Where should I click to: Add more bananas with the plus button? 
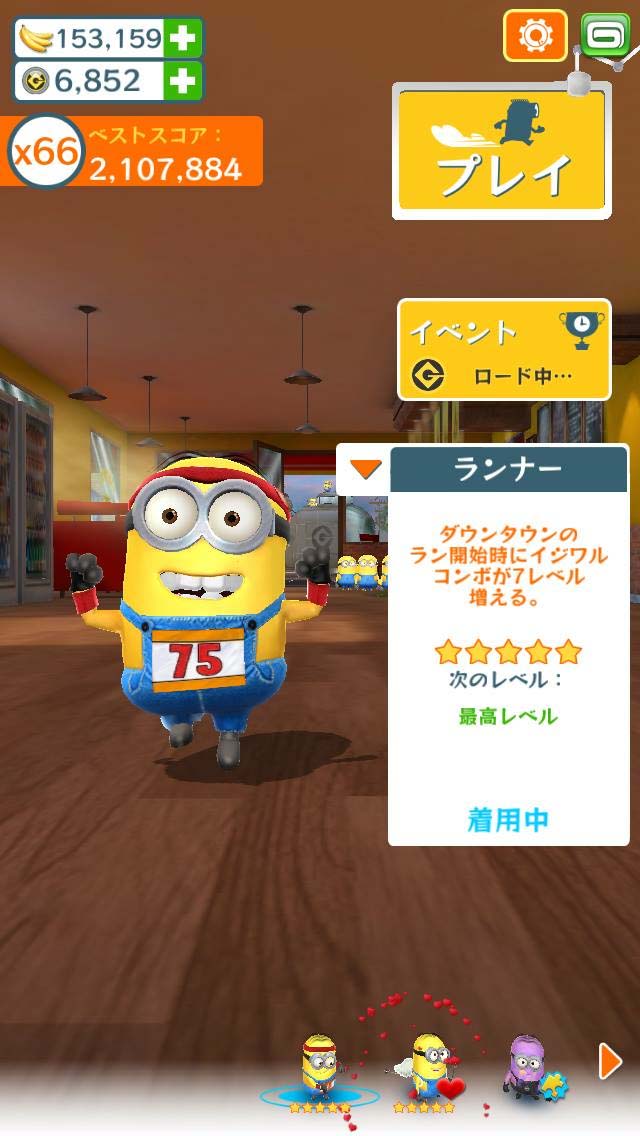click(183, 38)
